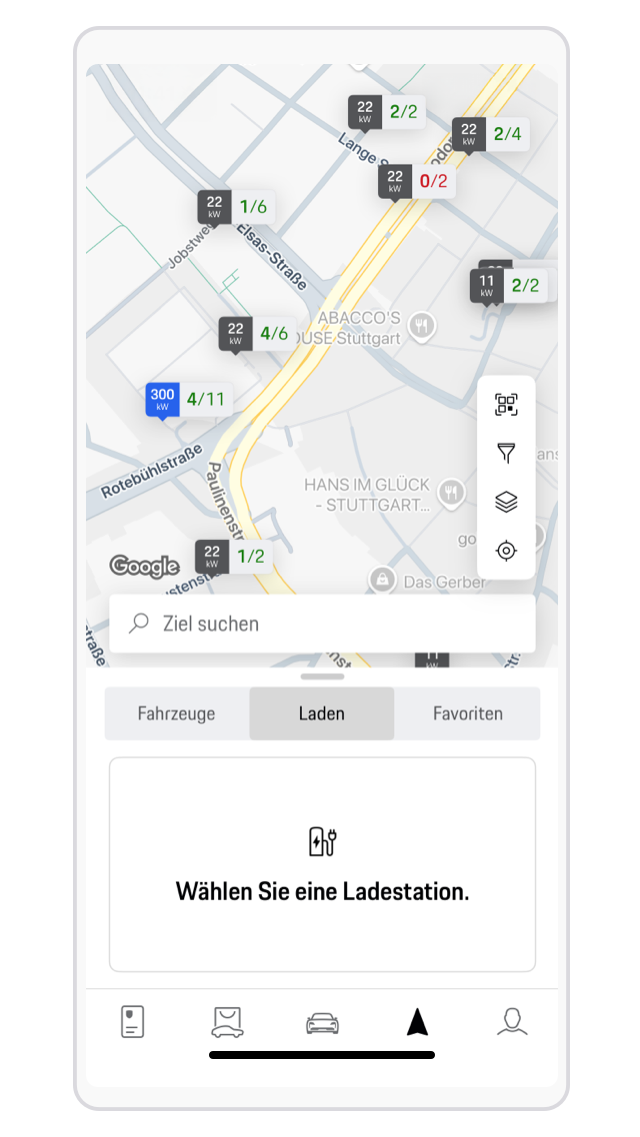This screenshot has height=1137, width=640.
Task: Select the 300 kW station 4/11
Action: click(x=189, y=399)
